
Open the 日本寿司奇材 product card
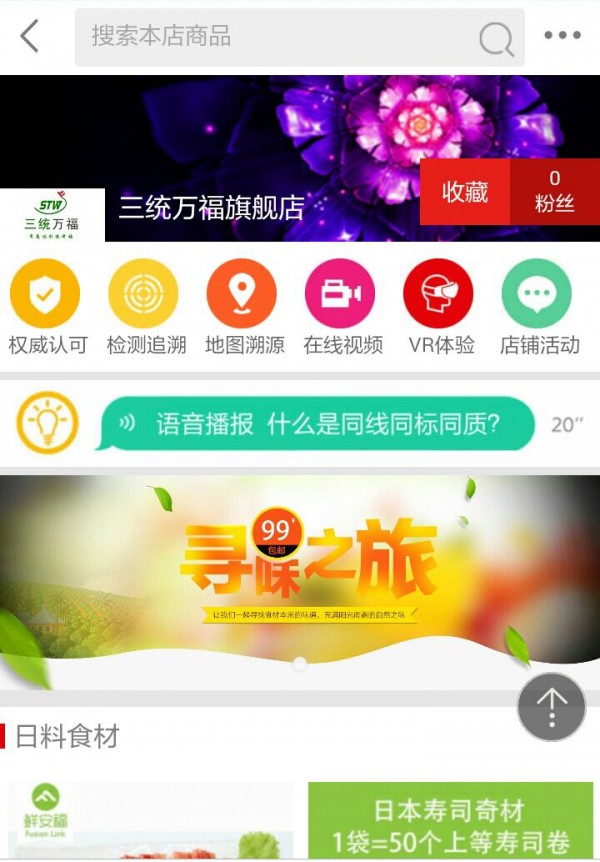tap(450, 820)
